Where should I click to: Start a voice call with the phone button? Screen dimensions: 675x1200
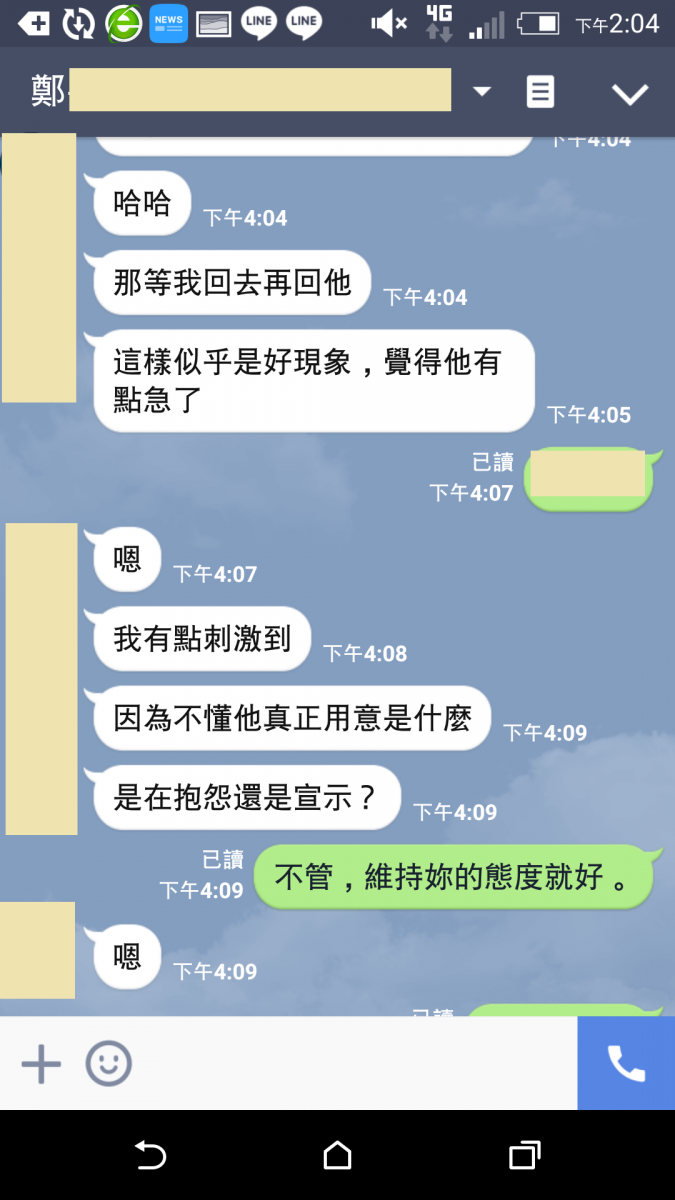pos(626,1064)
